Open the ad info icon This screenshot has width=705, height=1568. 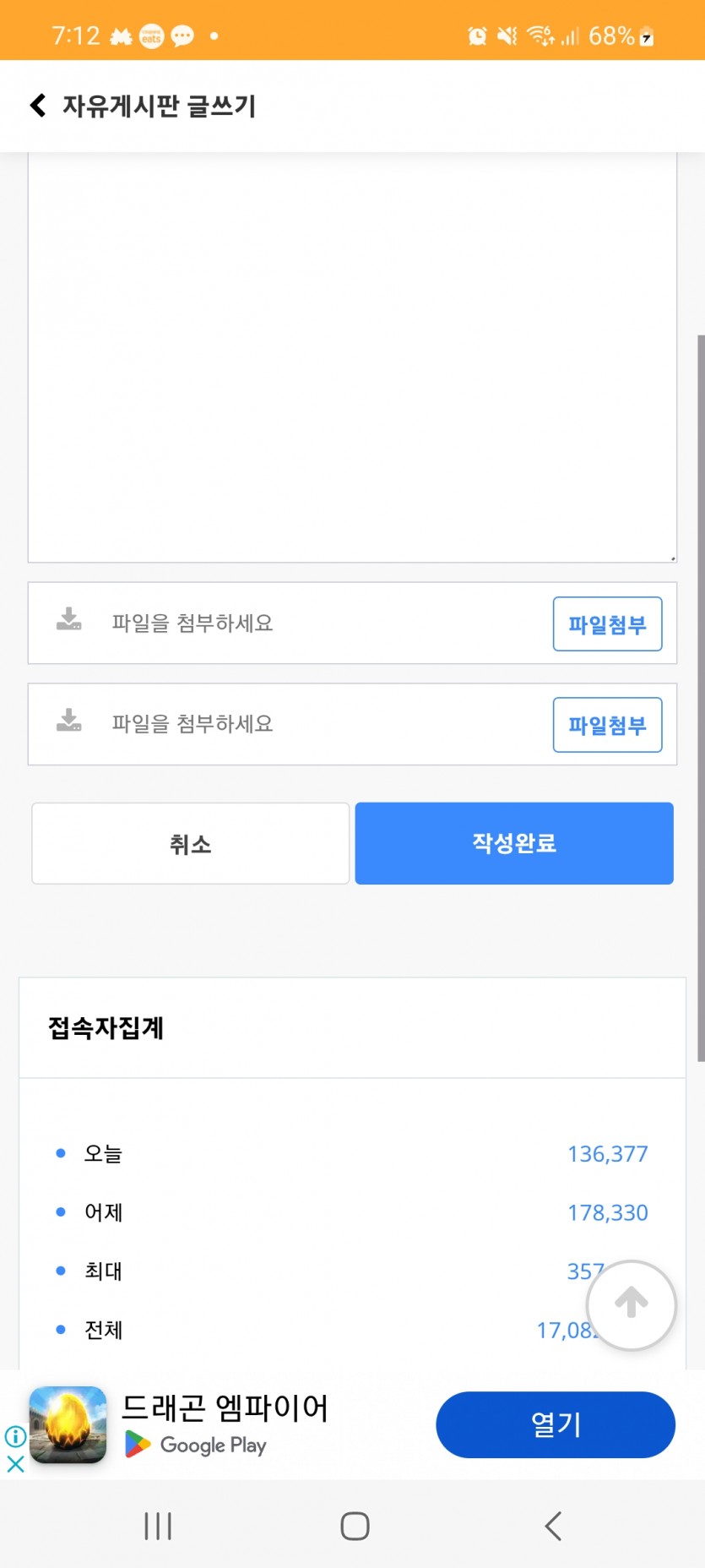coord(15,1436)
